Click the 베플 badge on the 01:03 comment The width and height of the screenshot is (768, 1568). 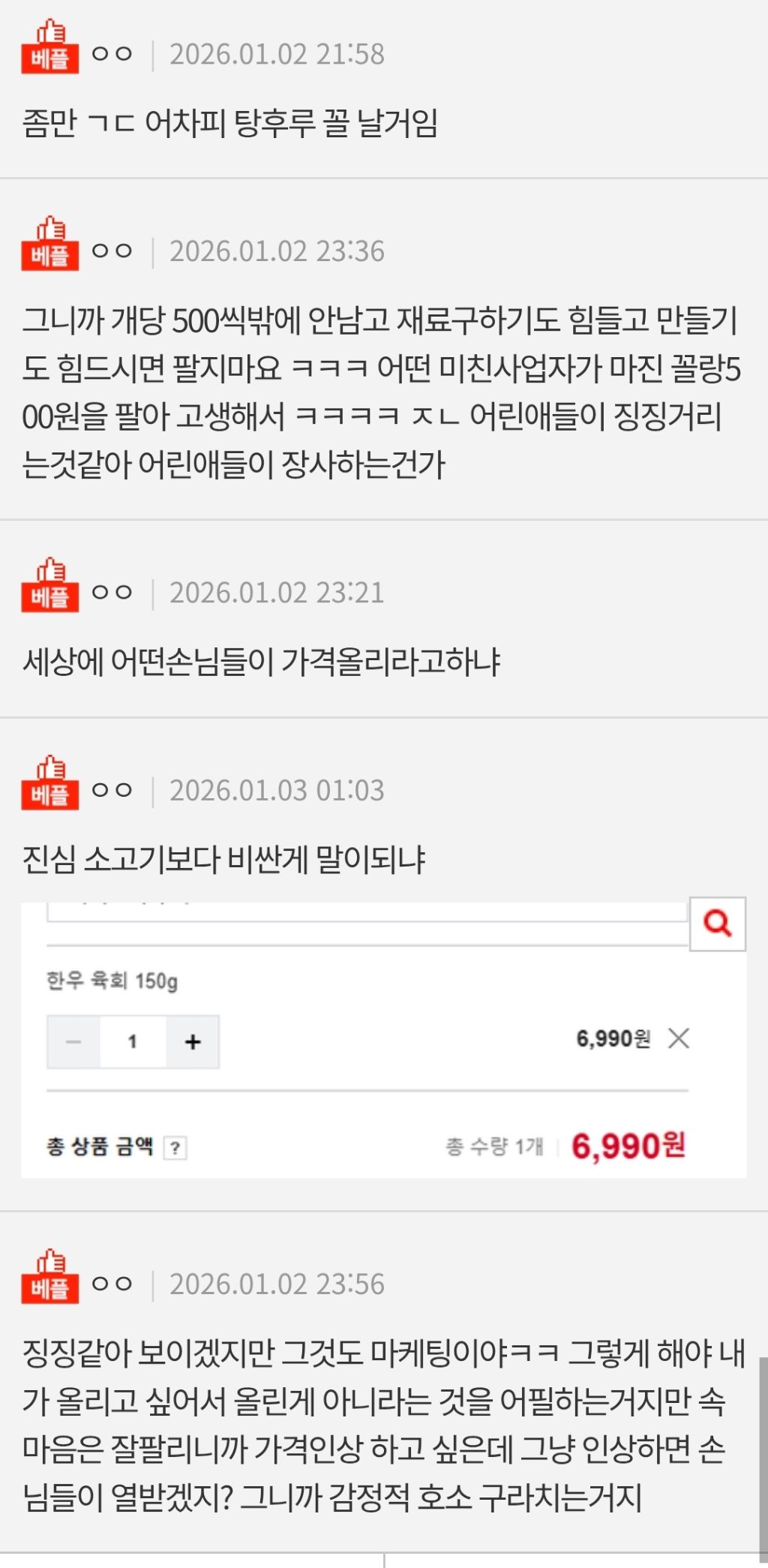50,792
